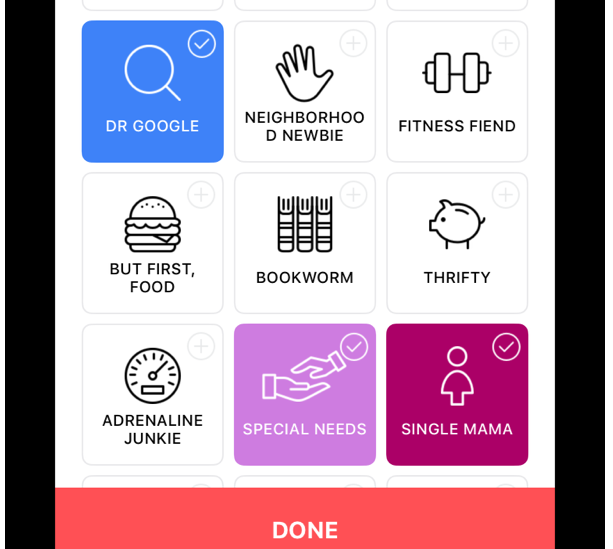Choose the But First, Food tile

[x=152, y=243]
